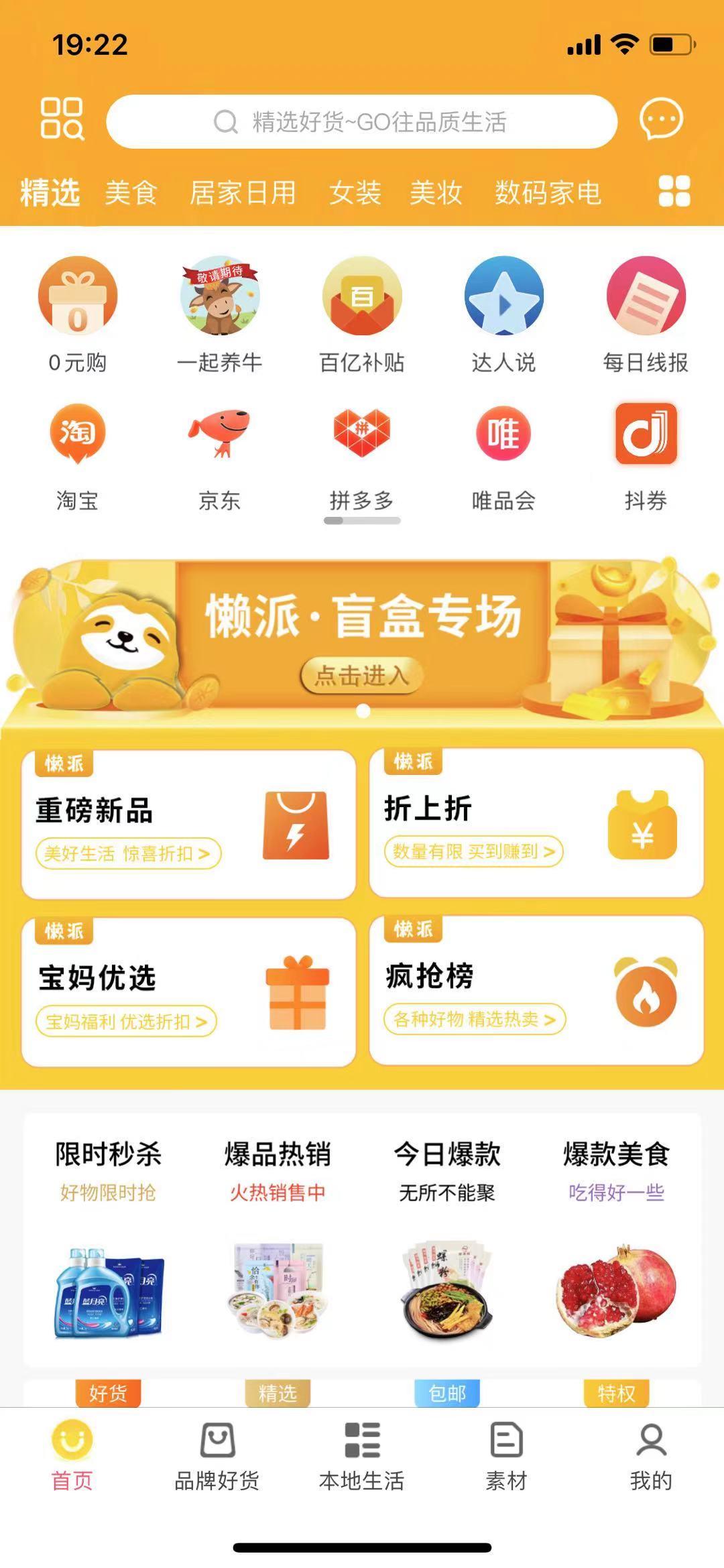Open the chat bubble icon top right
The height and width of the screenshot is (1568, 724).
coord(659,122)
